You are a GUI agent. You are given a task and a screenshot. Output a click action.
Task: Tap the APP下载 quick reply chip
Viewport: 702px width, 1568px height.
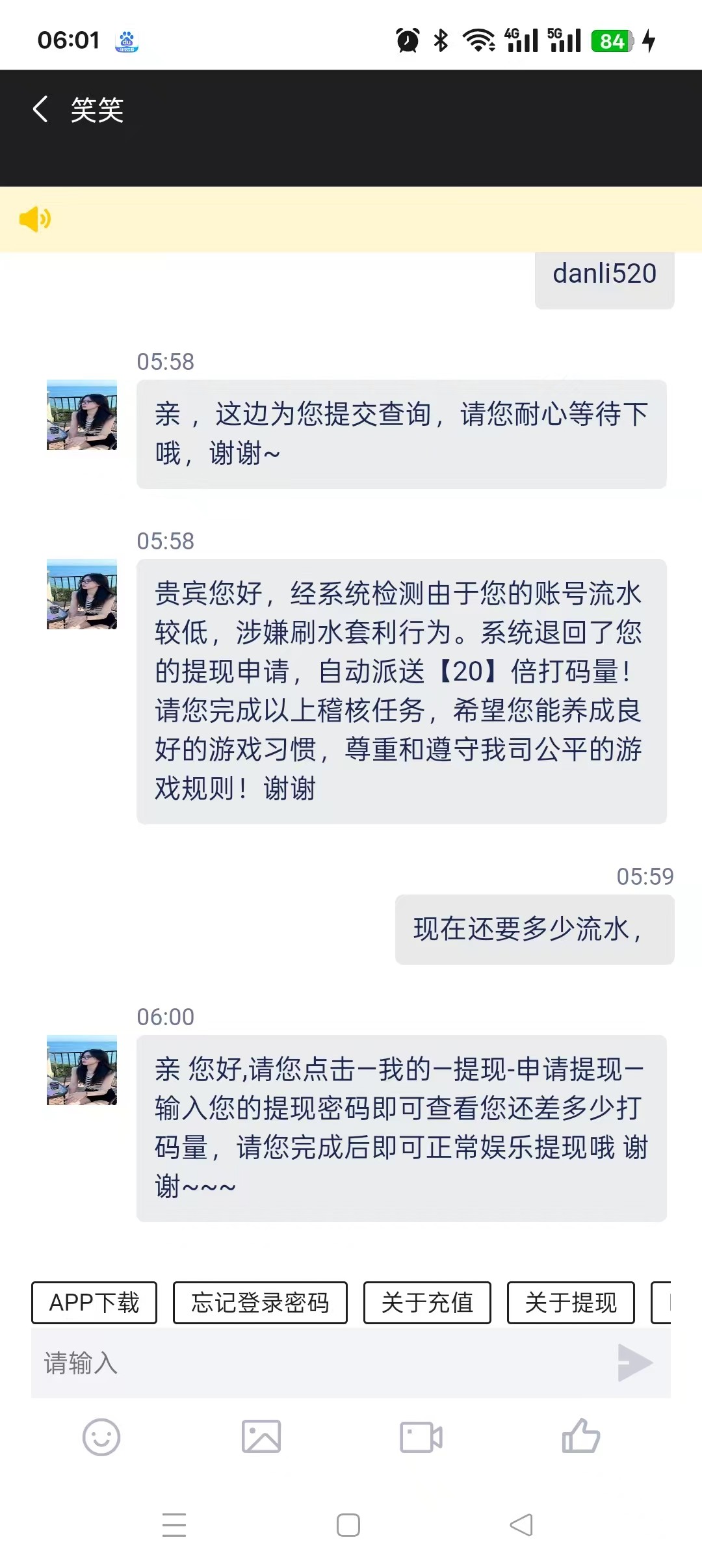click(94, 1303)
